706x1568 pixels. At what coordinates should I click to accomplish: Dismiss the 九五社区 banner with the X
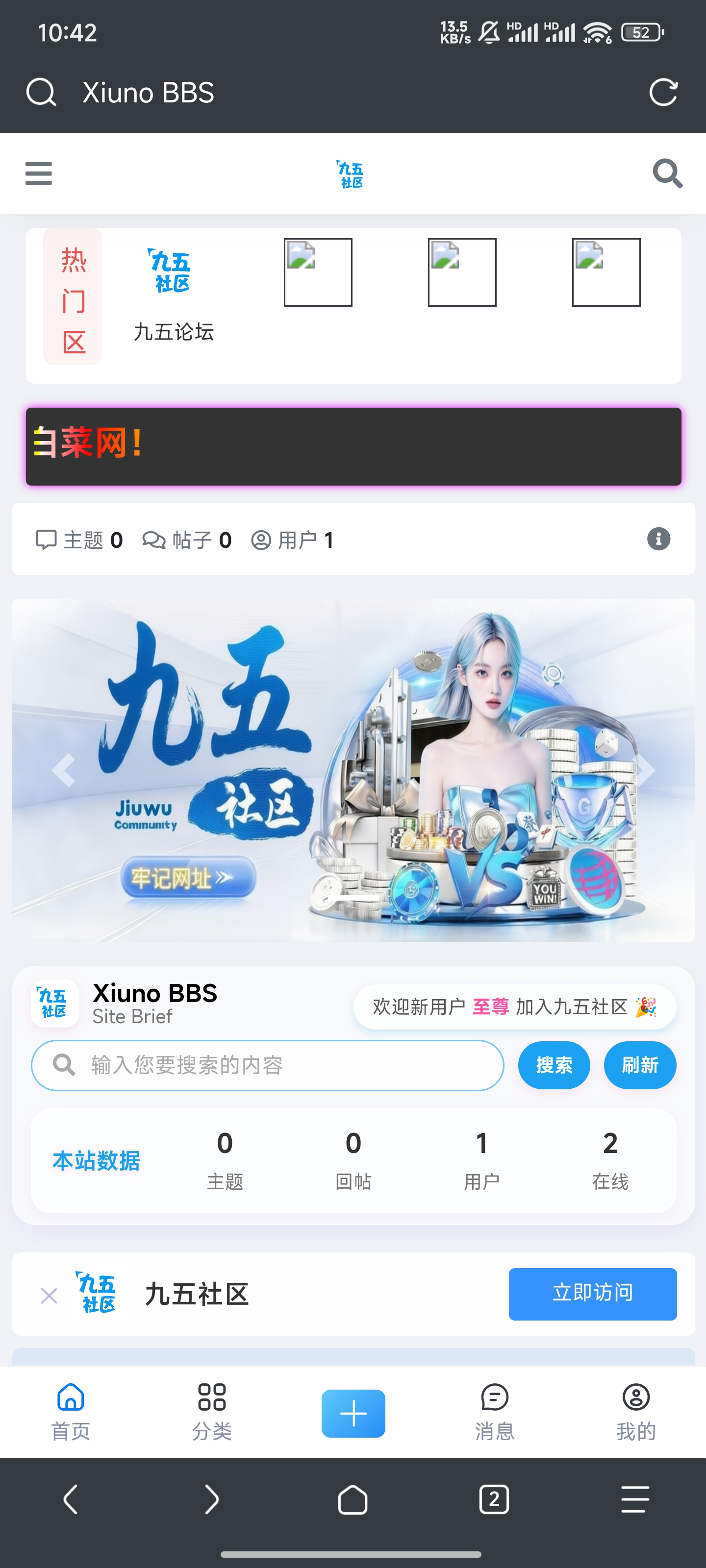[x=49, y=1295]
